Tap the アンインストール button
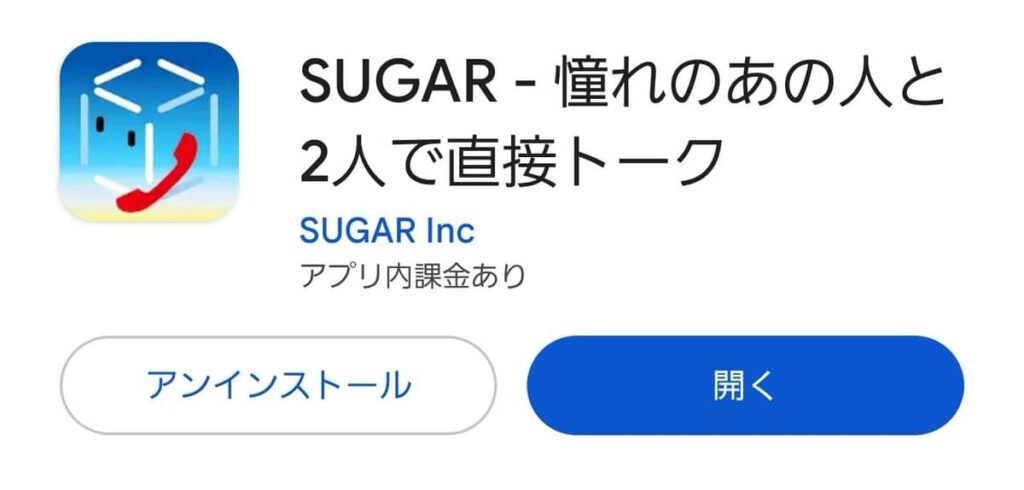The width and height of the screenshot is (1024, 490). click(x=278, y=386)
